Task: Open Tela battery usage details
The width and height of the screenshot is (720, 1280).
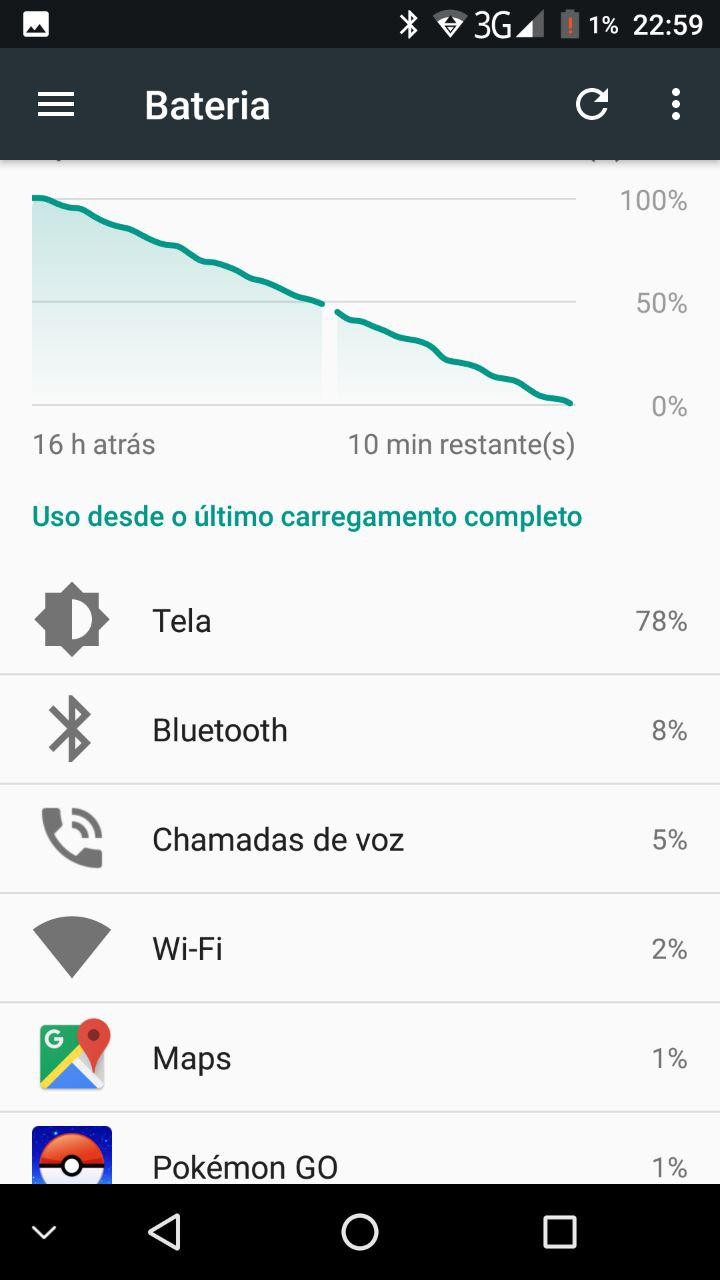Action: (x=360, y=621)
